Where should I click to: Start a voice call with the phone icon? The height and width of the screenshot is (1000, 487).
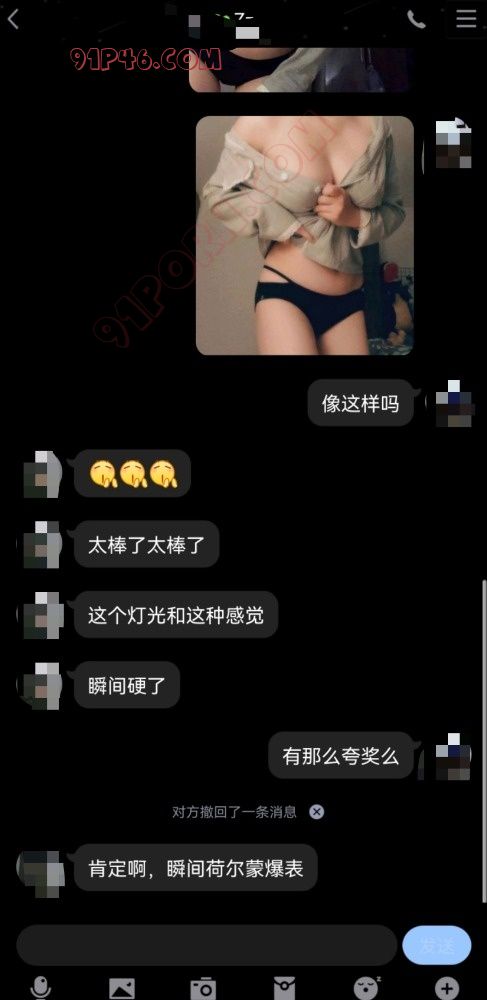coord(416,19)
